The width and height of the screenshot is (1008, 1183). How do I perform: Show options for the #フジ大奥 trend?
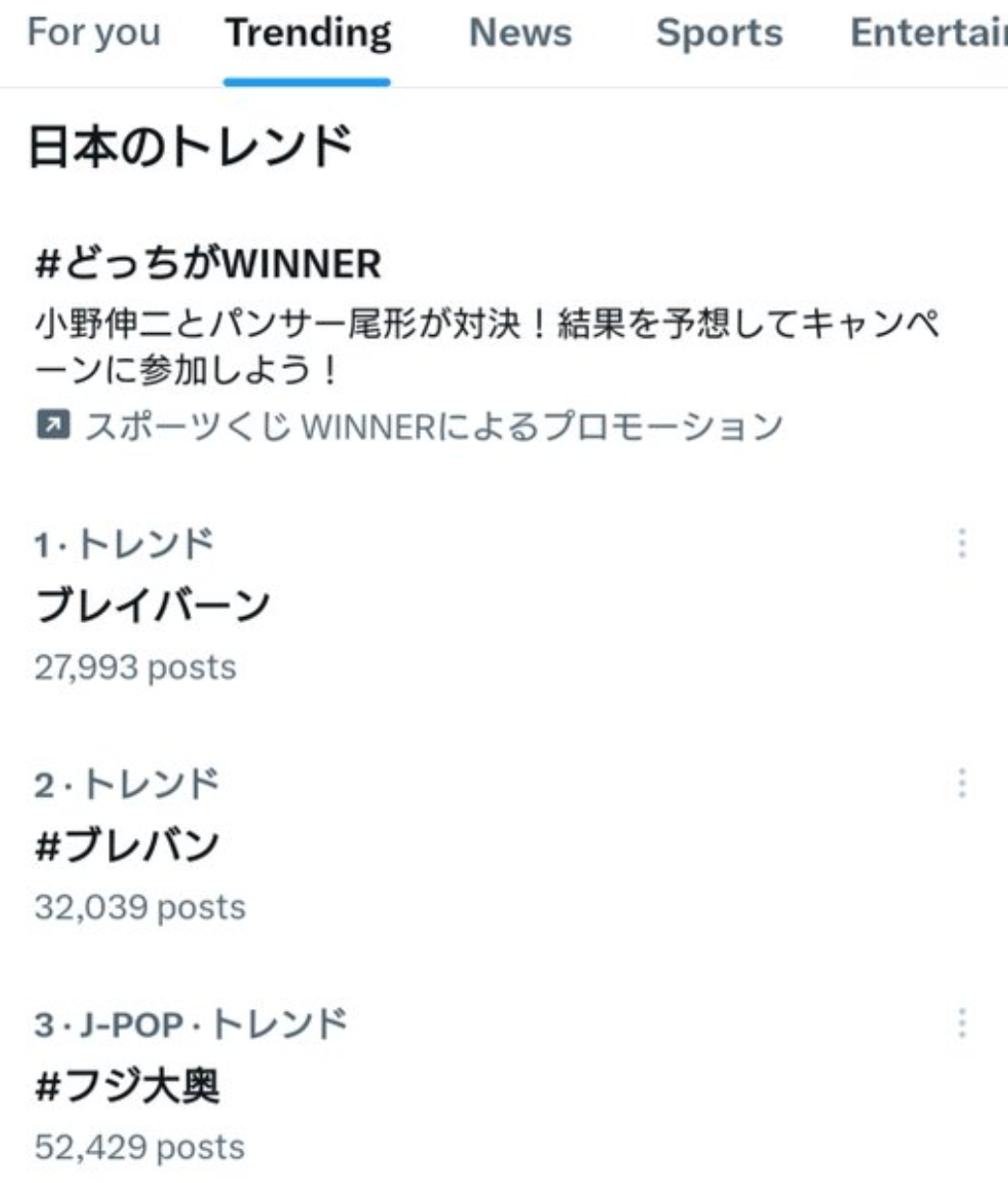pyautogui.click(x=962, y=1023)
